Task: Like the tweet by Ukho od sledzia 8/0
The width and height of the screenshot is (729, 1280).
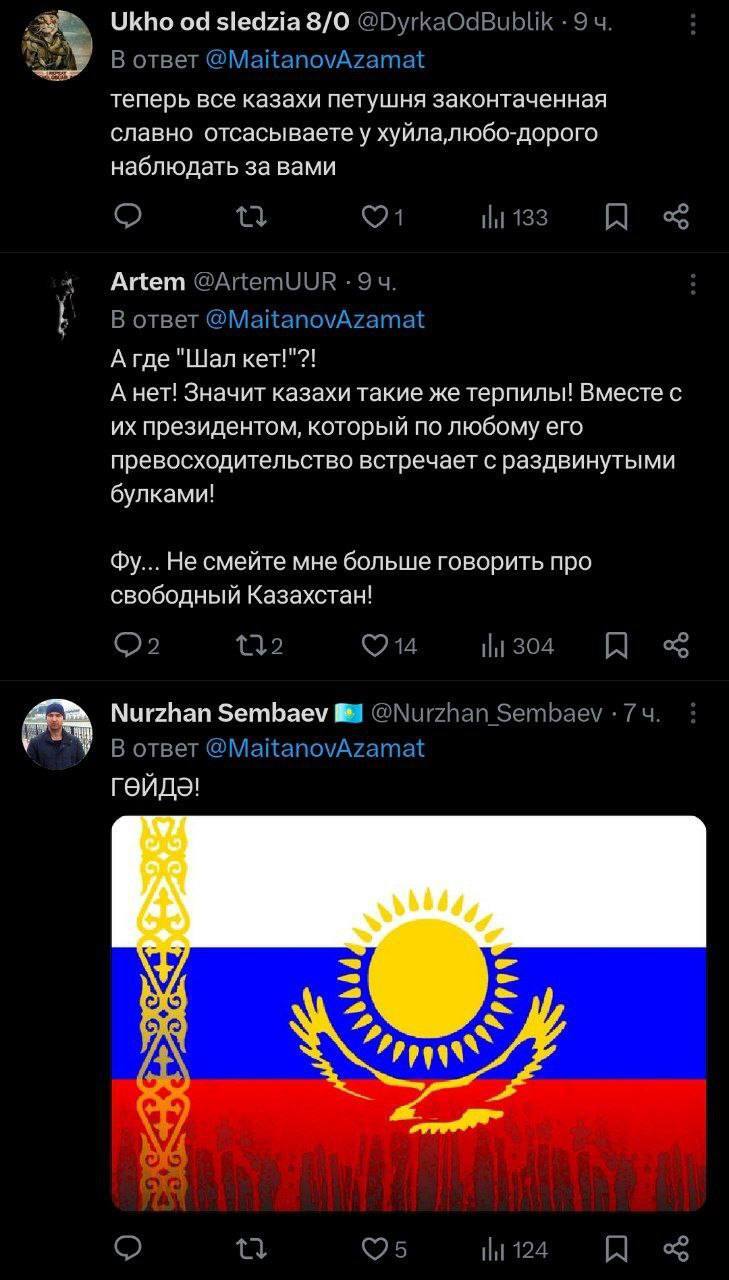Action: click(374, 217)
